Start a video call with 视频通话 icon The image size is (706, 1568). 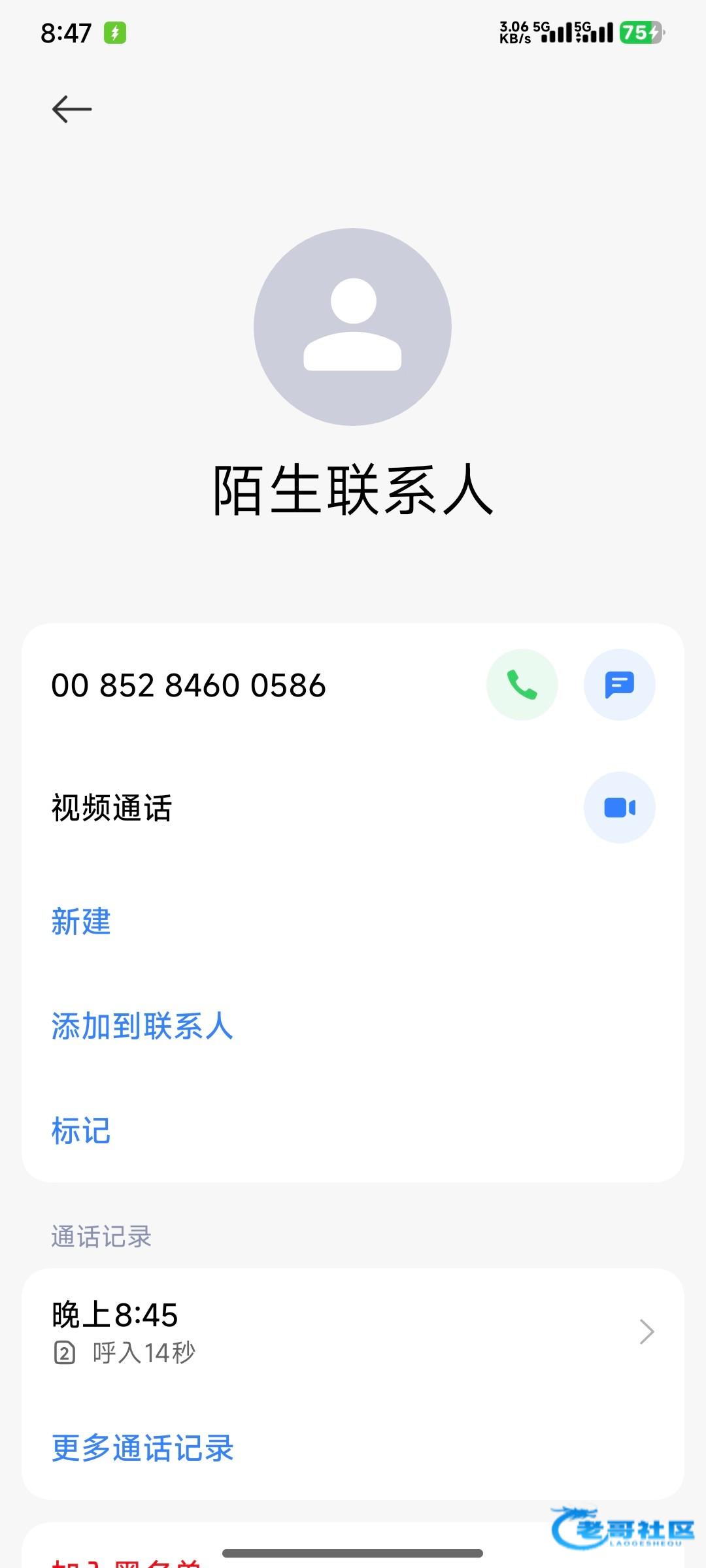(x=619, y=808)
